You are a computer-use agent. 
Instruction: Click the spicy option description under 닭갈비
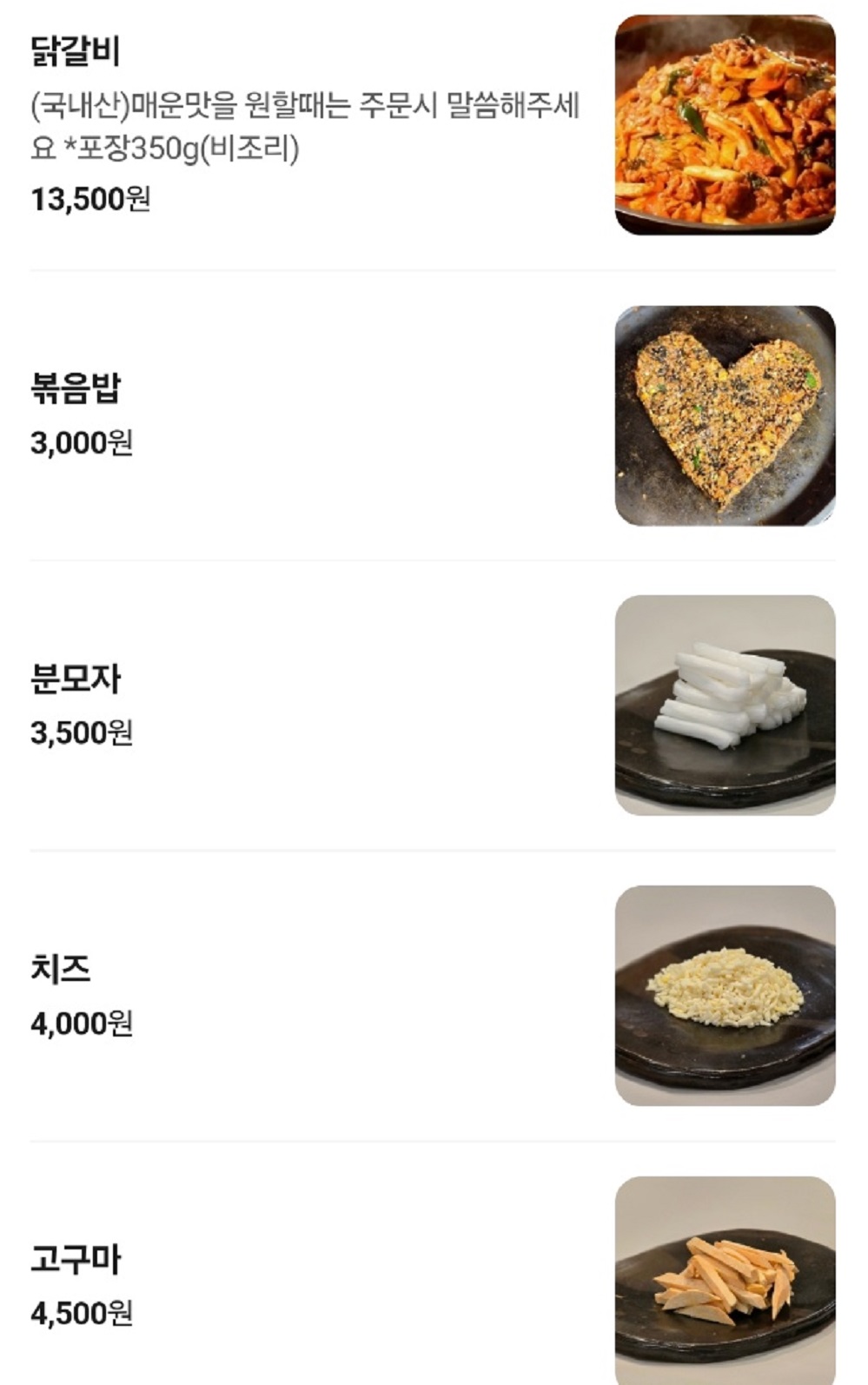(x=304, y=104)
